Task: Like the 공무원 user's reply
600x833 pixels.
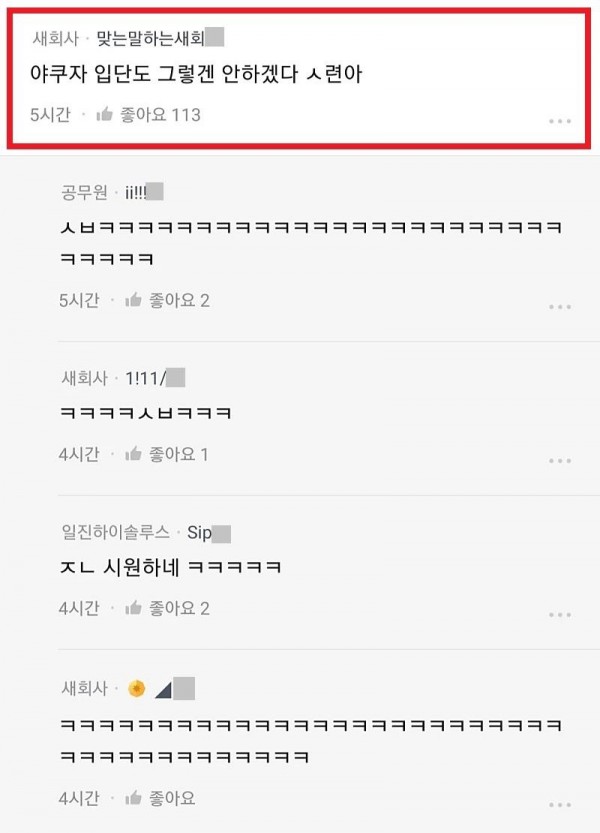Action: [133, 300]
